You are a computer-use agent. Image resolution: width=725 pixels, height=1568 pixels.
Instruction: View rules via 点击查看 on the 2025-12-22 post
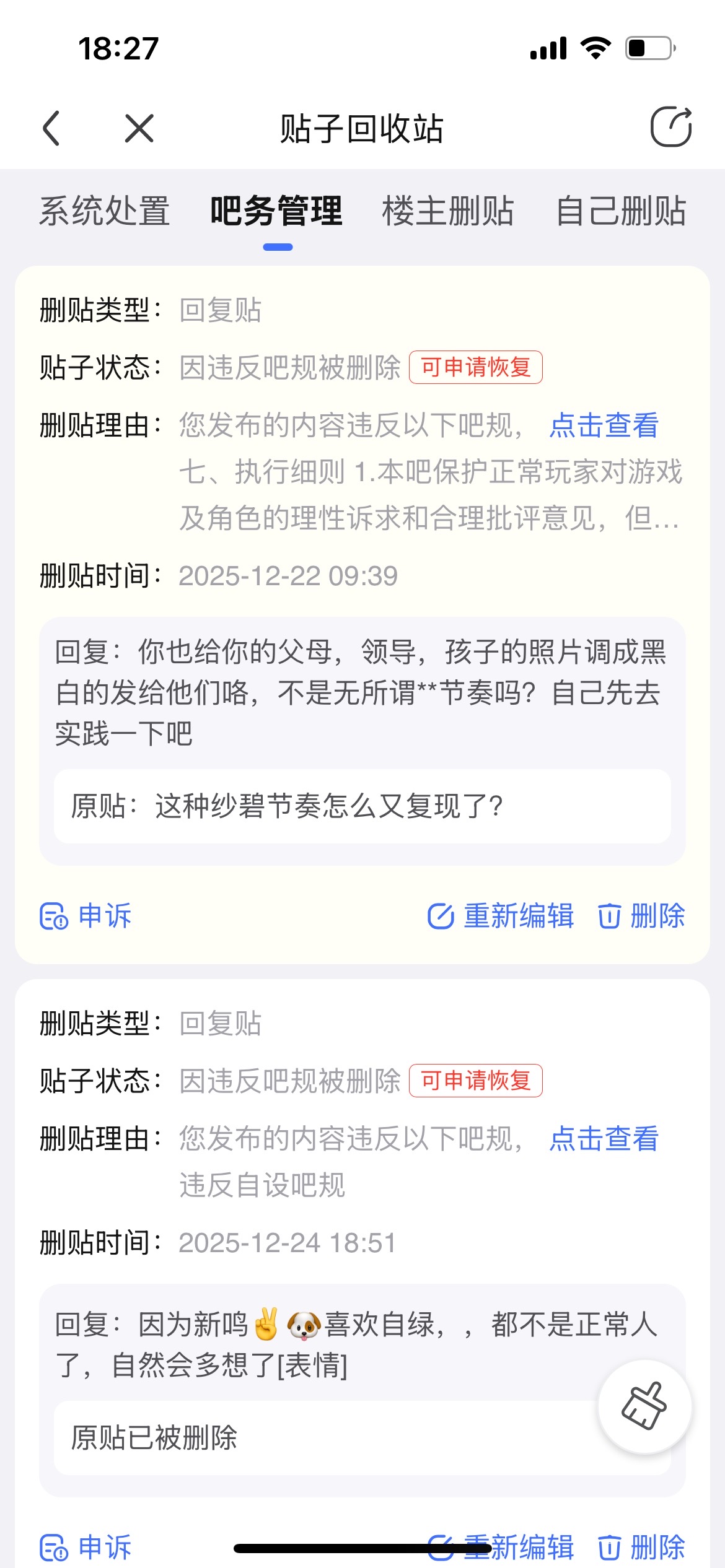coord(604,425)
